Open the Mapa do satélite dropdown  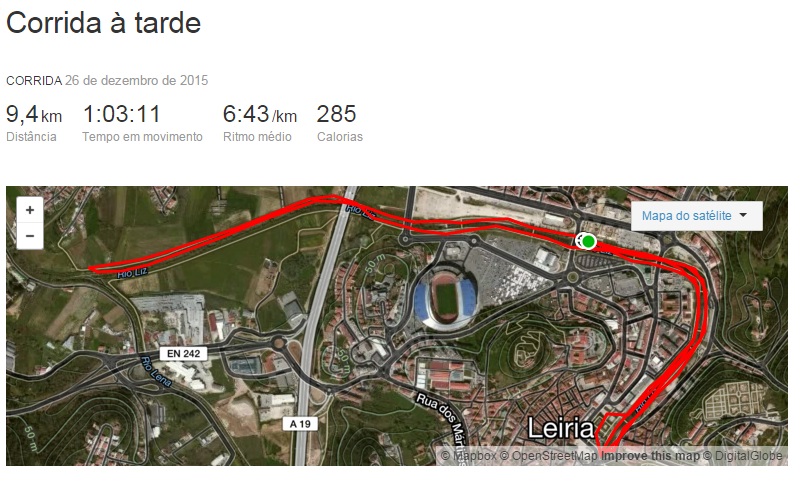696,216
